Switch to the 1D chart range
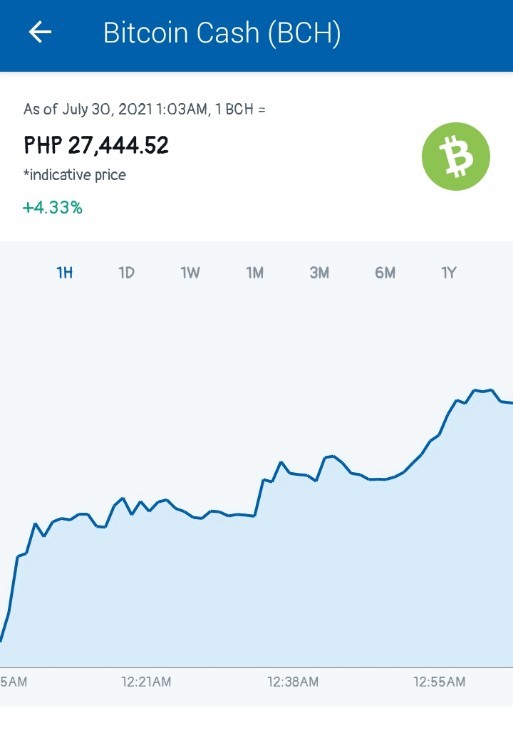This screenshot has width=513, height=738. click(x=126, y=273)
